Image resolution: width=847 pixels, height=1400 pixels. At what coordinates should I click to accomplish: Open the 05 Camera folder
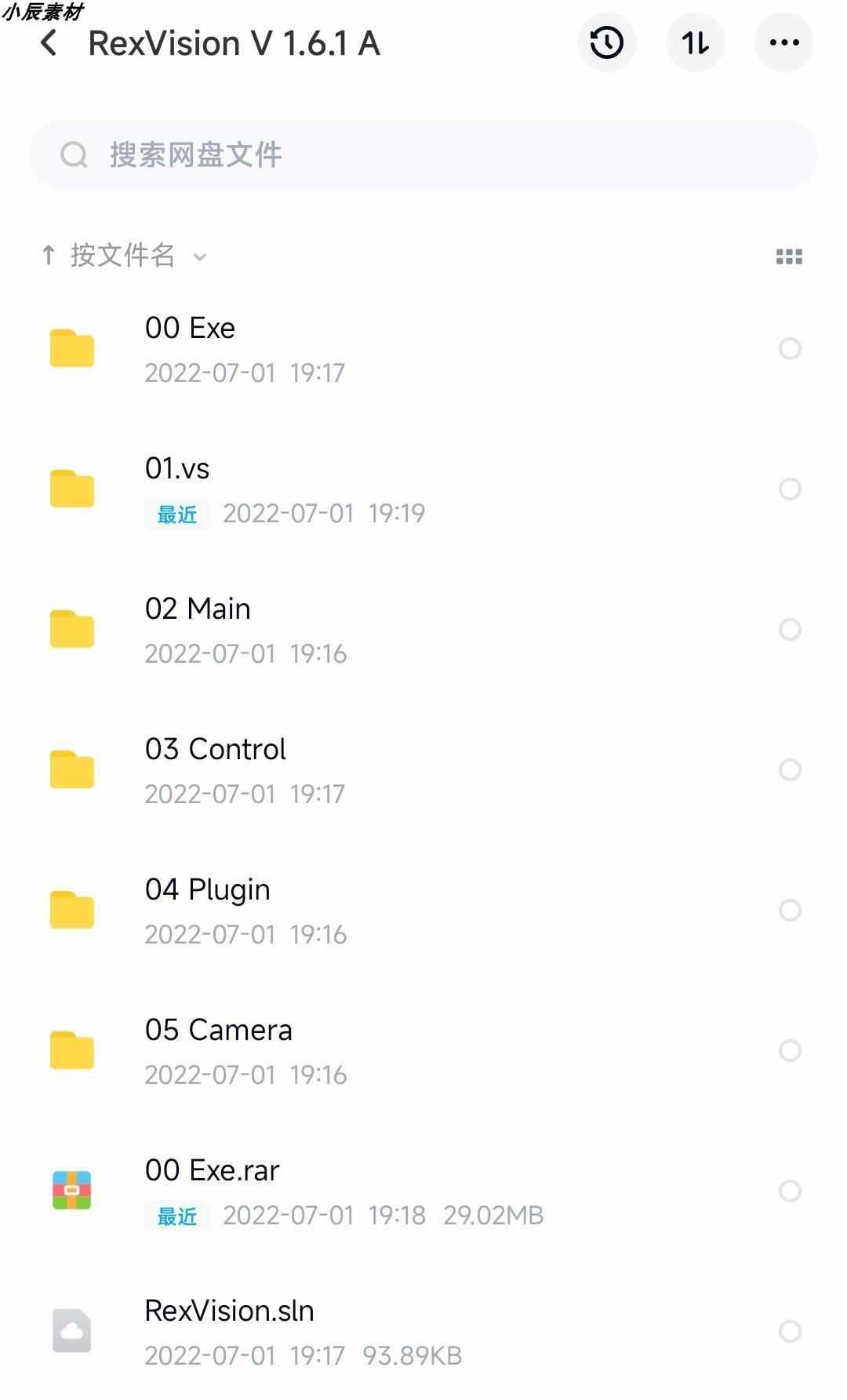218,1031
